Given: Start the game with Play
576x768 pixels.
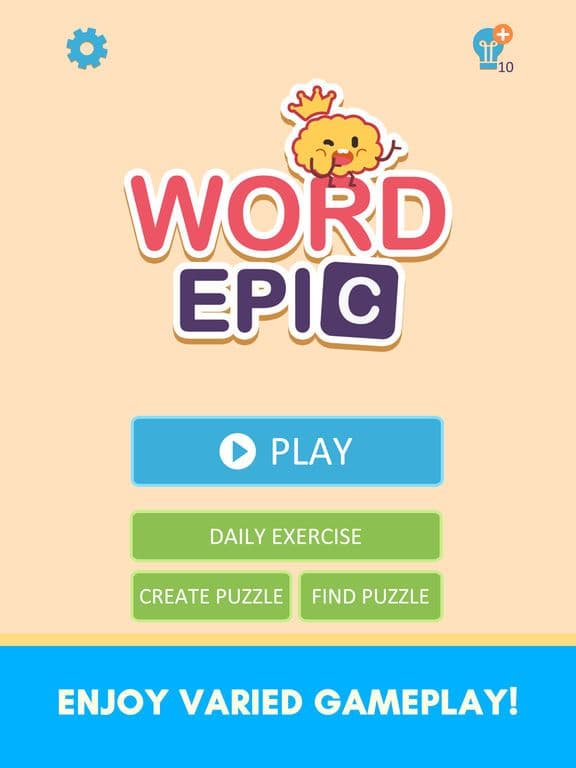Looking at the screenshot, I should [287, 451].
